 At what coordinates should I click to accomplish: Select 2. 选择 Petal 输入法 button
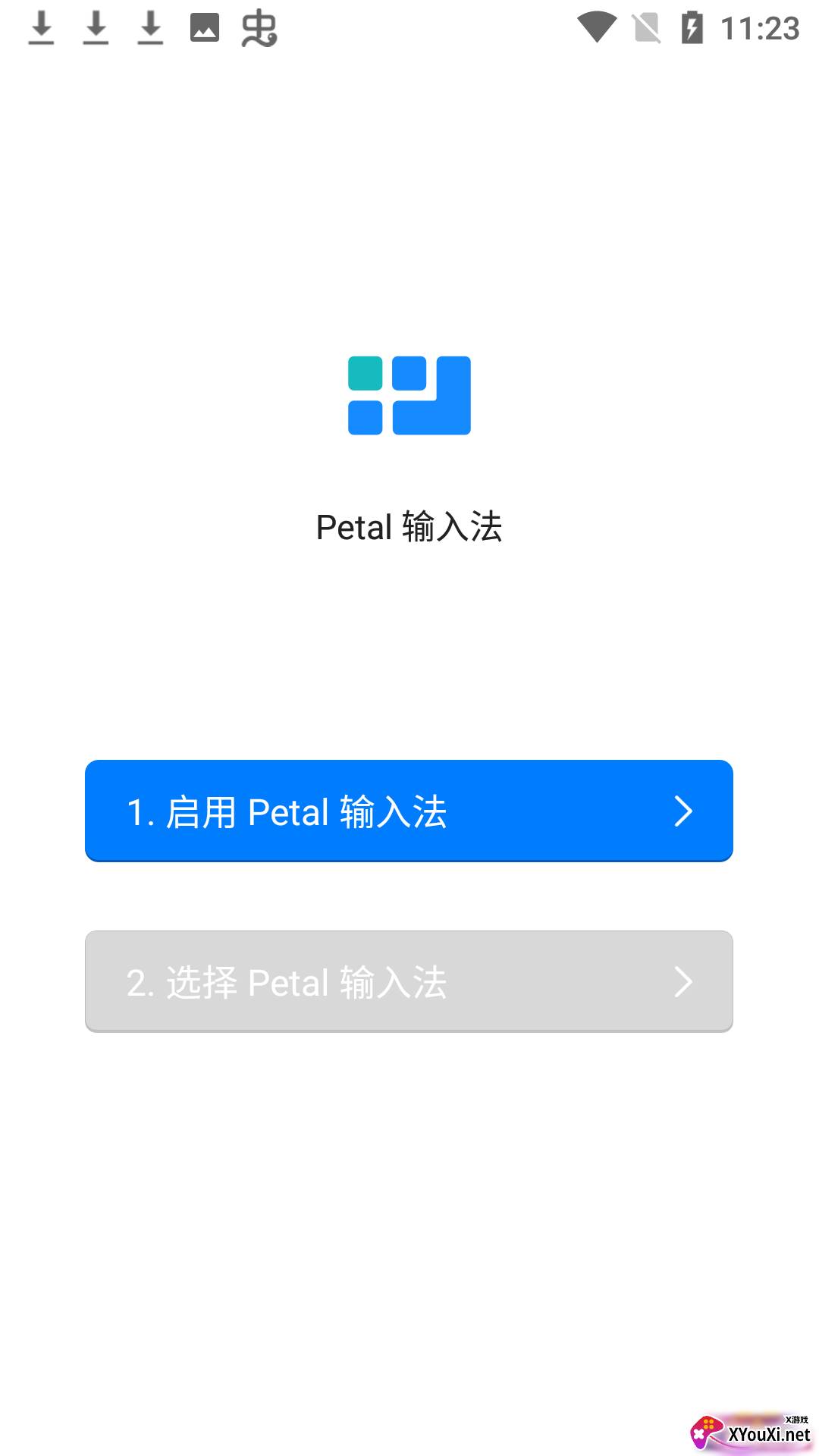coord(409,981)
